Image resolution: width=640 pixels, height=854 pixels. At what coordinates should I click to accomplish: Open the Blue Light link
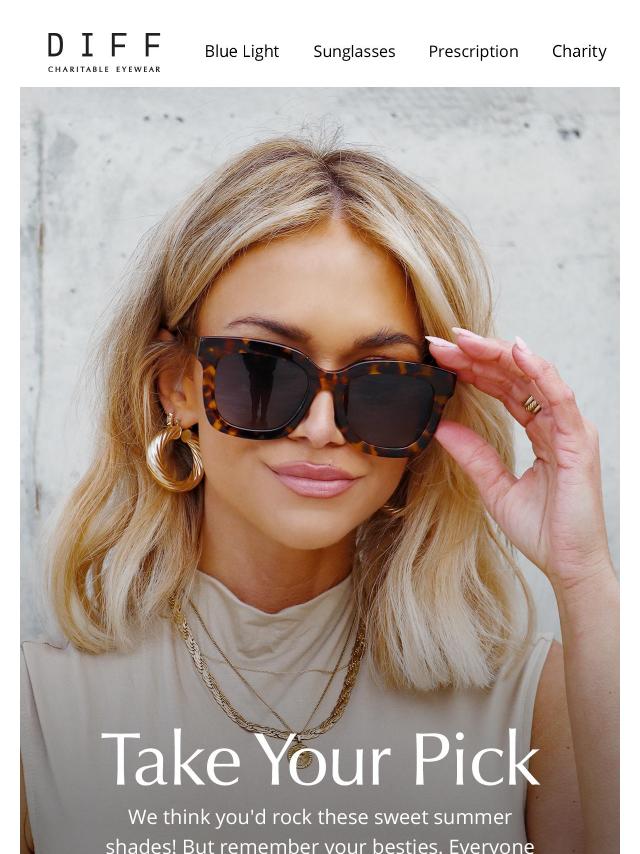(x=241, y=51)
